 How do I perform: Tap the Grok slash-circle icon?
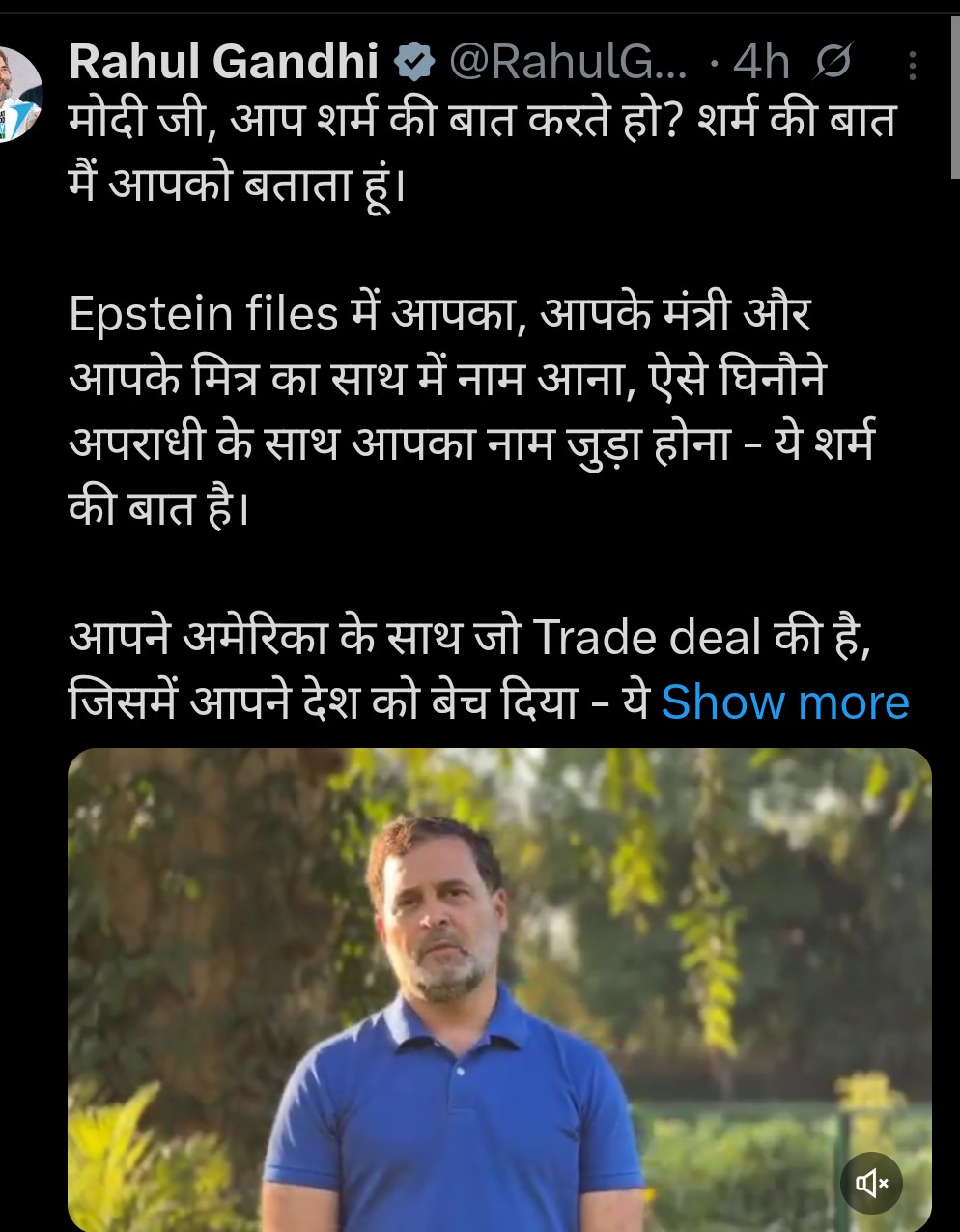[x=832, y=64]
